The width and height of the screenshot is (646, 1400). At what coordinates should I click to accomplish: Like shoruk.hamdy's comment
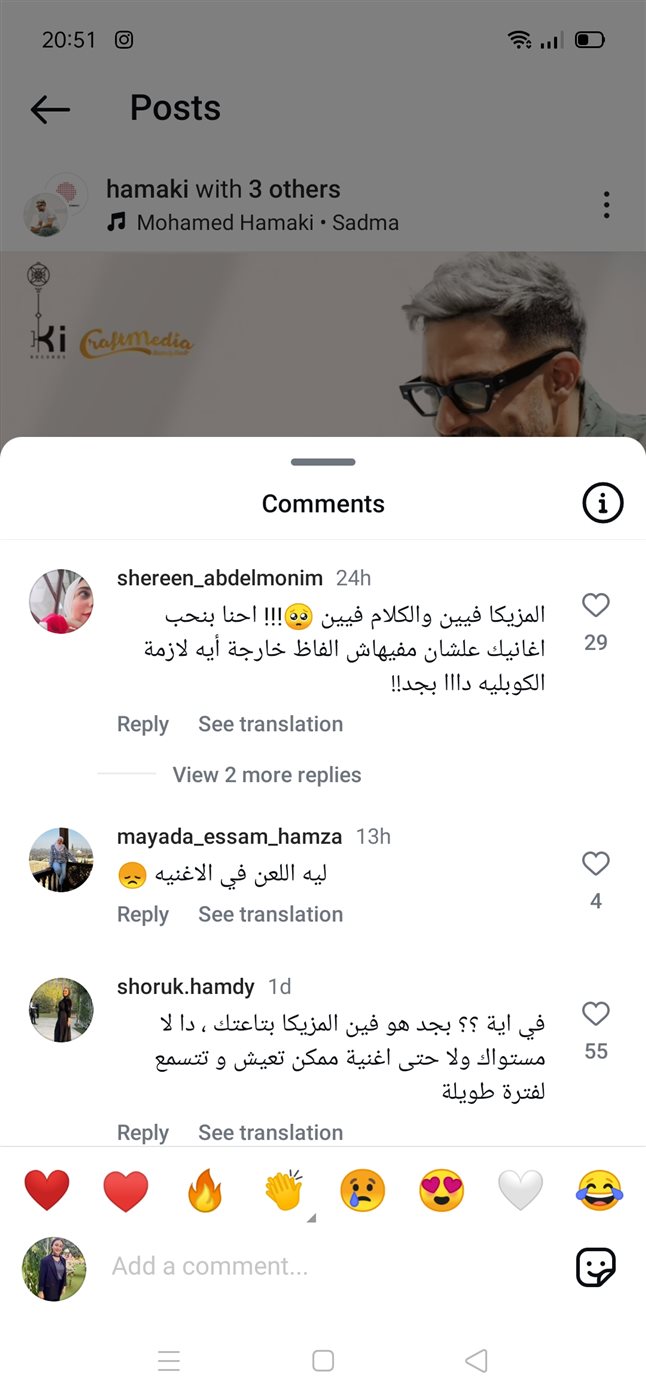tap(596, 1014)
